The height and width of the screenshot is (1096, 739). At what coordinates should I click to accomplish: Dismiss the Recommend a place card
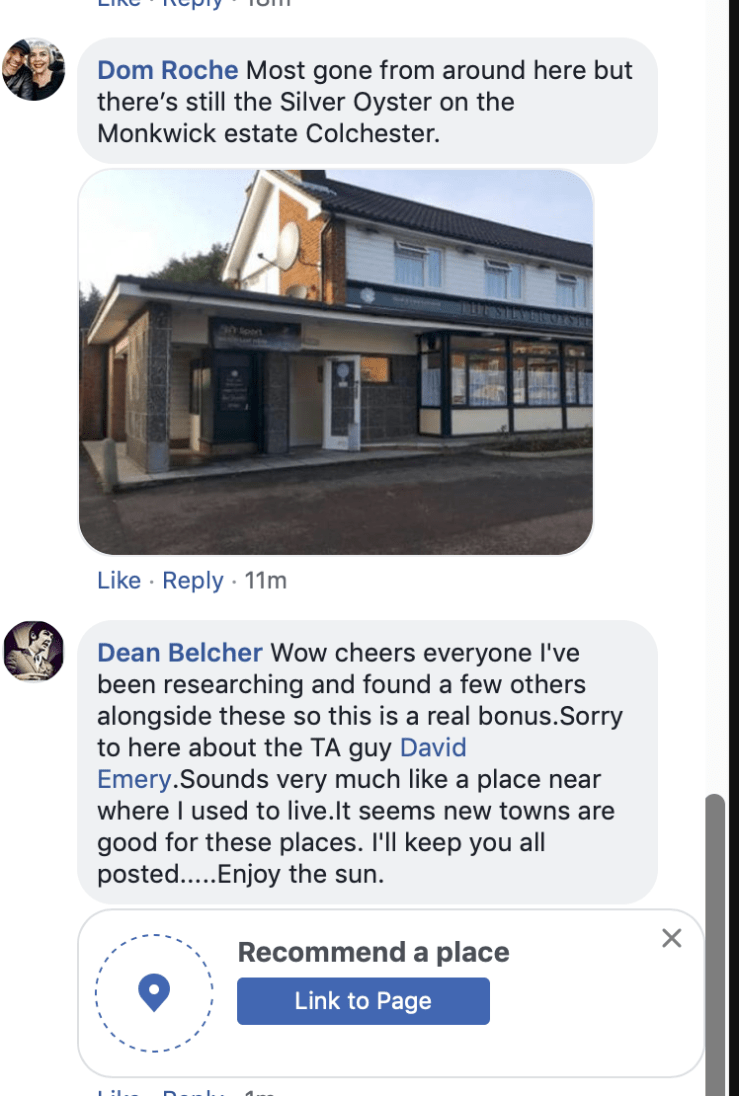[x=672, y=938]
